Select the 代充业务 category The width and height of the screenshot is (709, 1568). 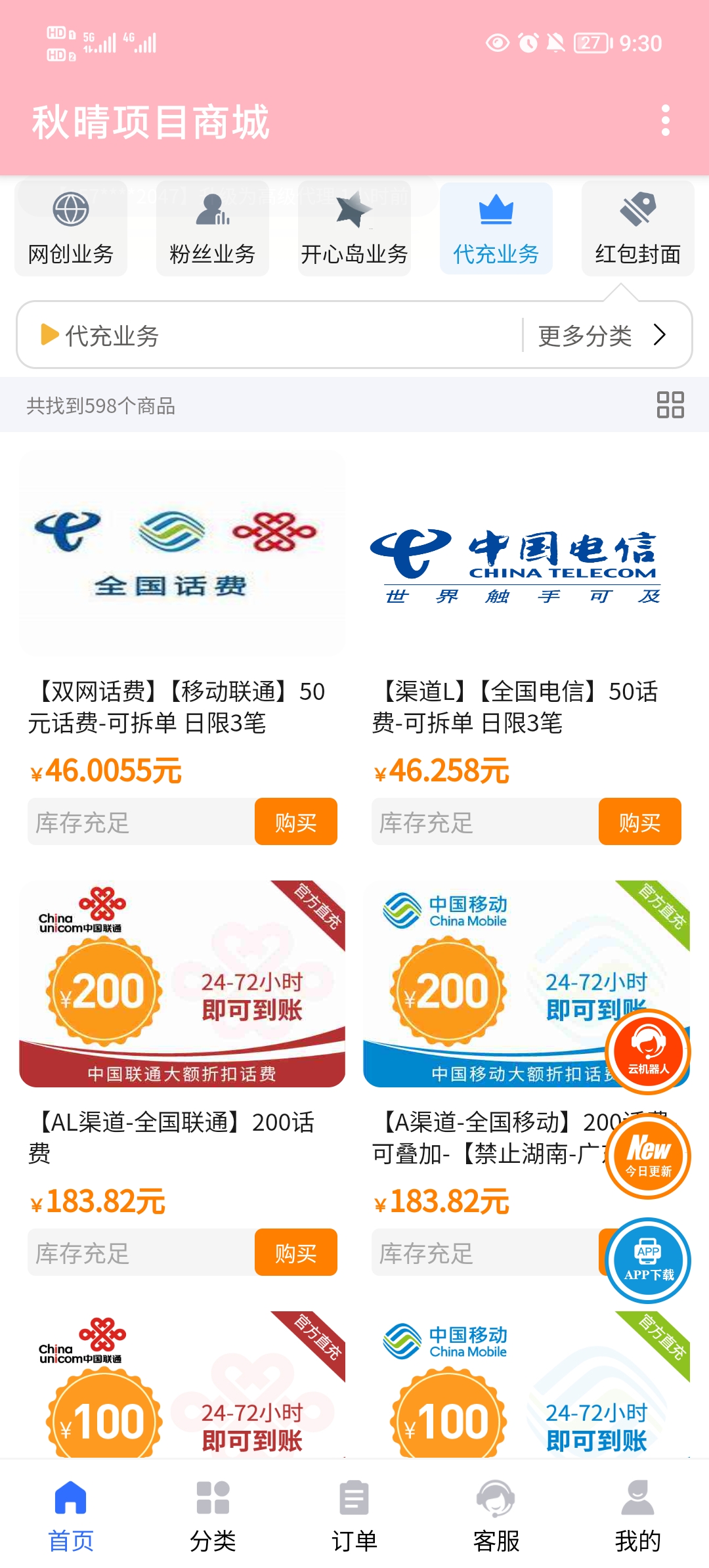(x=496, y=229)
